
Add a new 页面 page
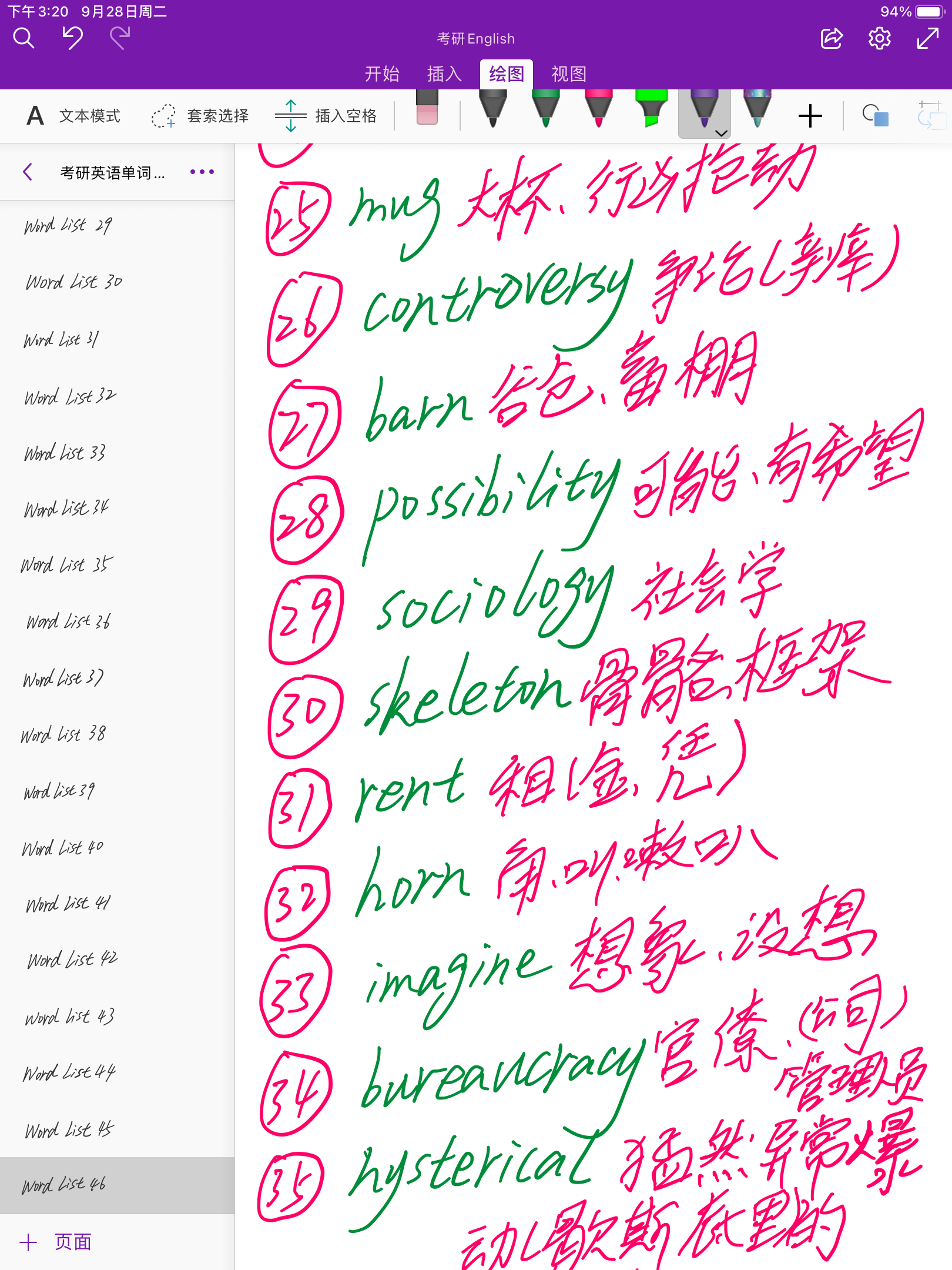tap(56, 1242)
